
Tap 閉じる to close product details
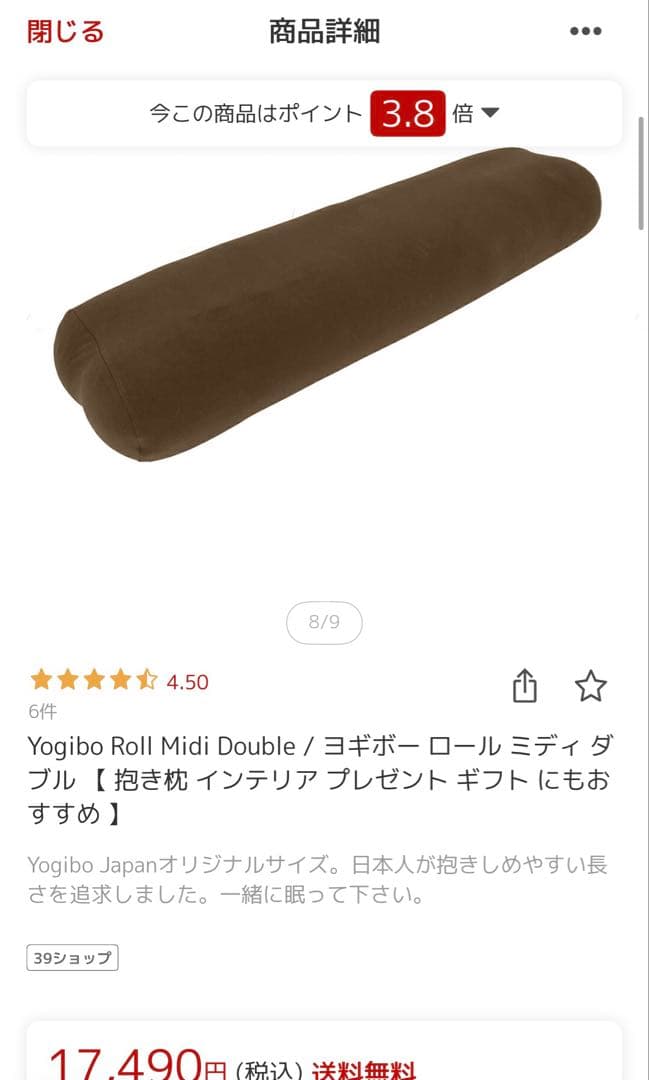[x=66, y=31]
